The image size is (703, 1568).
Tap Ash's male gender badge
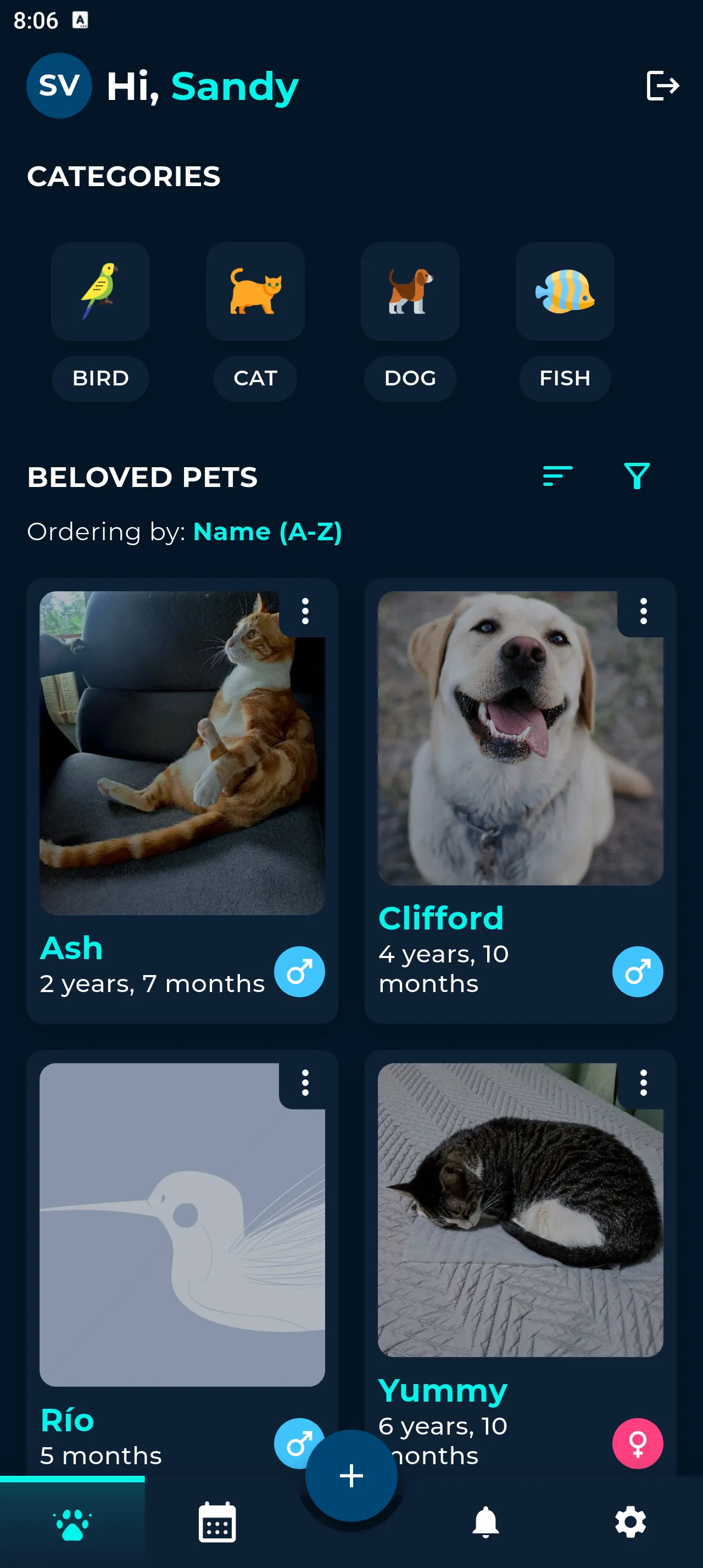coord(299,971)
